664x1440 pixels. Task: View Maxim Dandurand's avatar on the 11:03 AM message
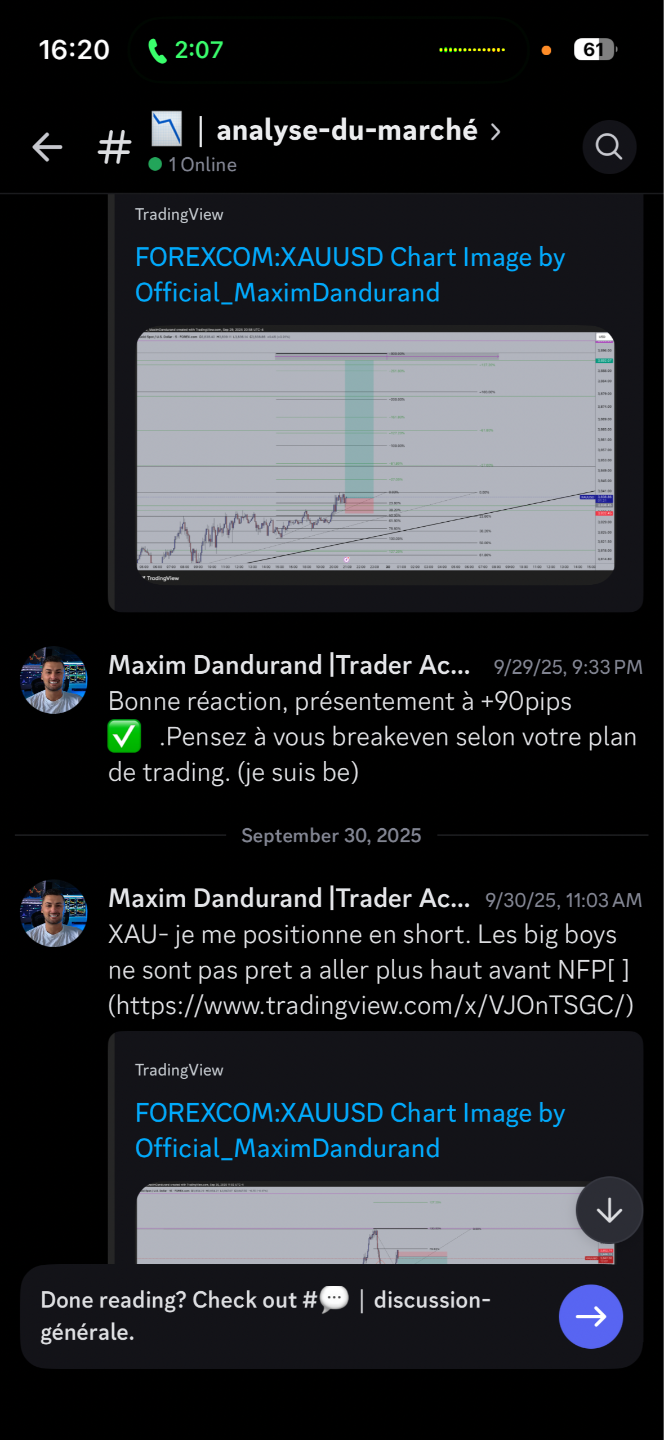[54, 913]
